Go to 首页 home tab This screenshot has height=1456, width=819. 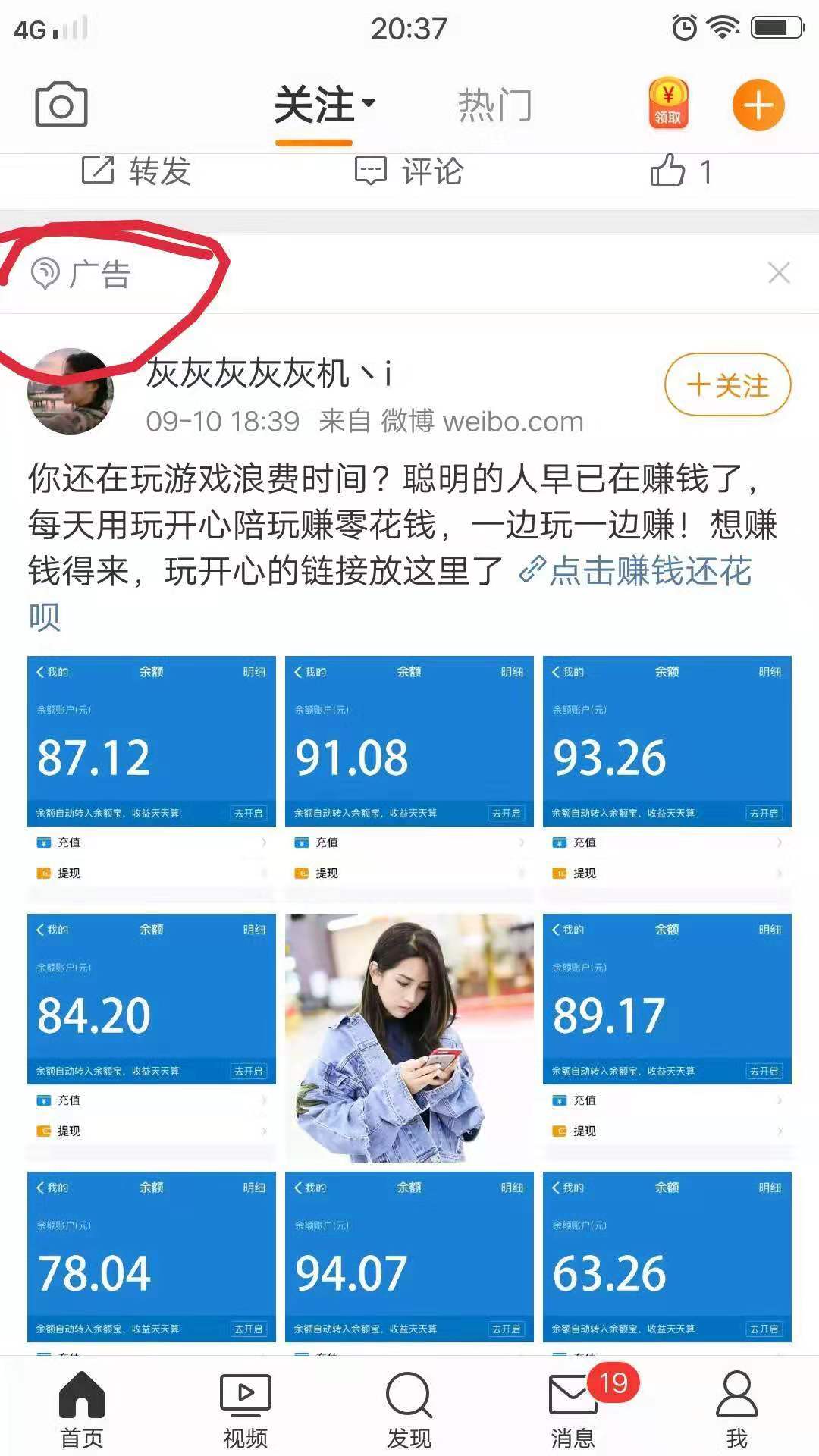(x=82, y=1409)
